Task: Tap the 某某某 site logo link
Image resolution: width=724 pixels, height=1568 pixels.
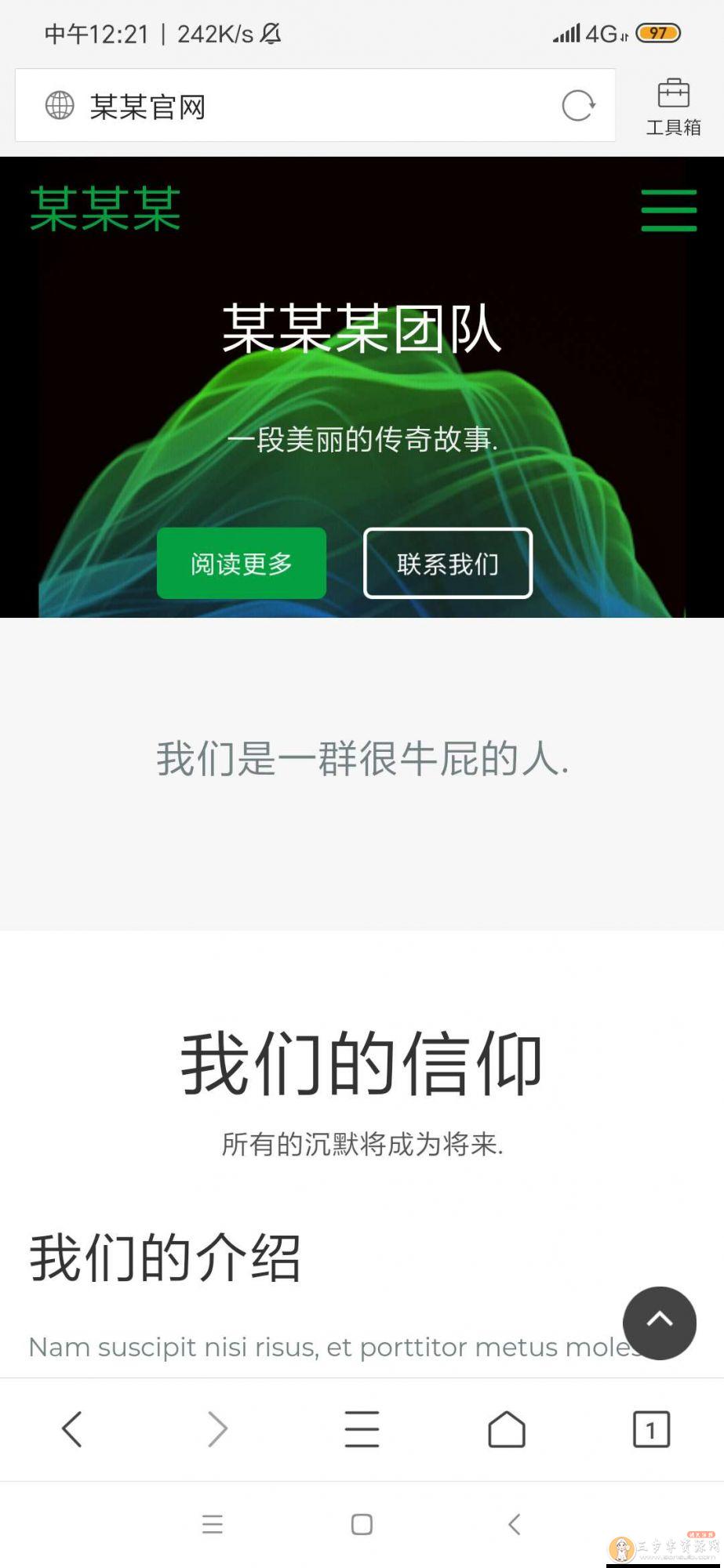Action: point(105,209)
